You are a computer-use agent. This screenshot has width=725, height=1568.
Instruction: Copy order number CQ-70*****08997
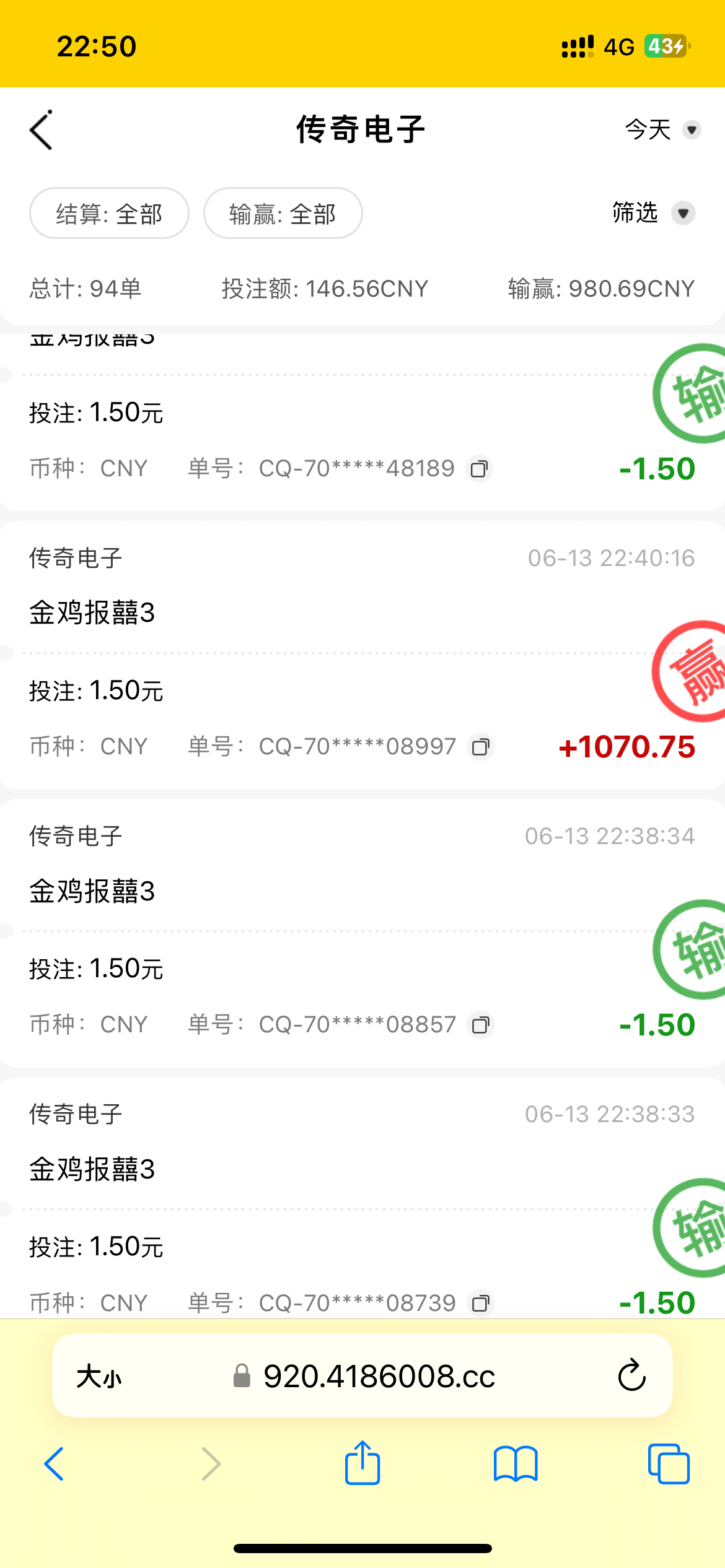coord(481,747)
